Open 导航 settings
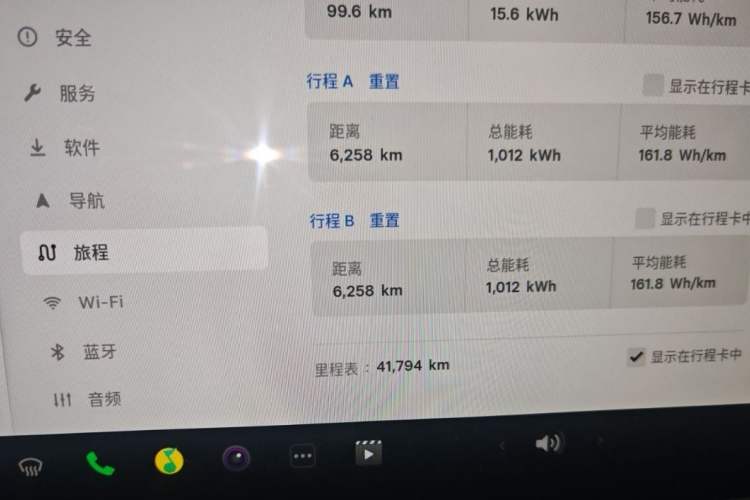750x500 pixels. tap(71, 201)
